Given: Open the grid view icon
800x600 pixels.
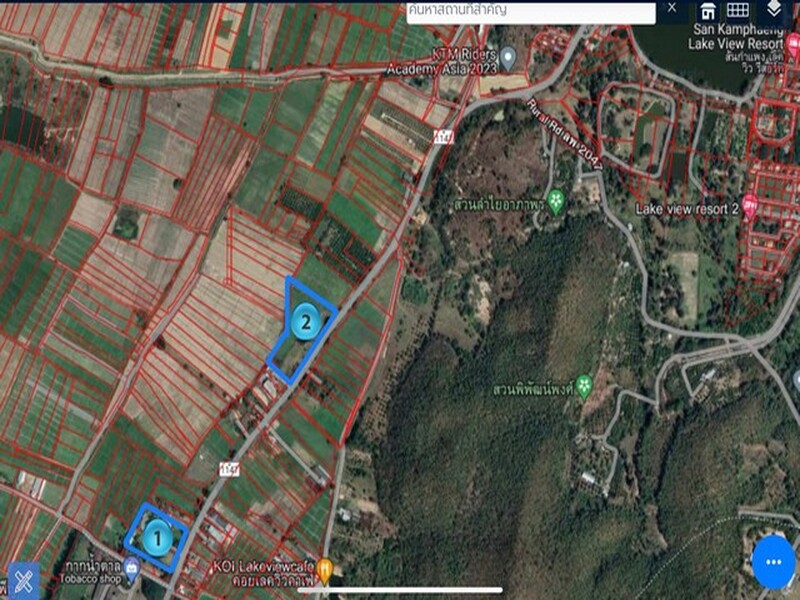Looking at the screenshot, I should 737,10.
